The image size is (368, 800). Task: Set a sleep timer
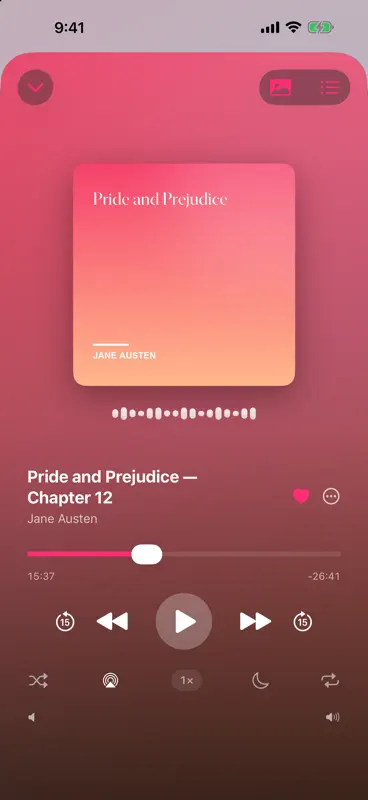click(260, 681)
